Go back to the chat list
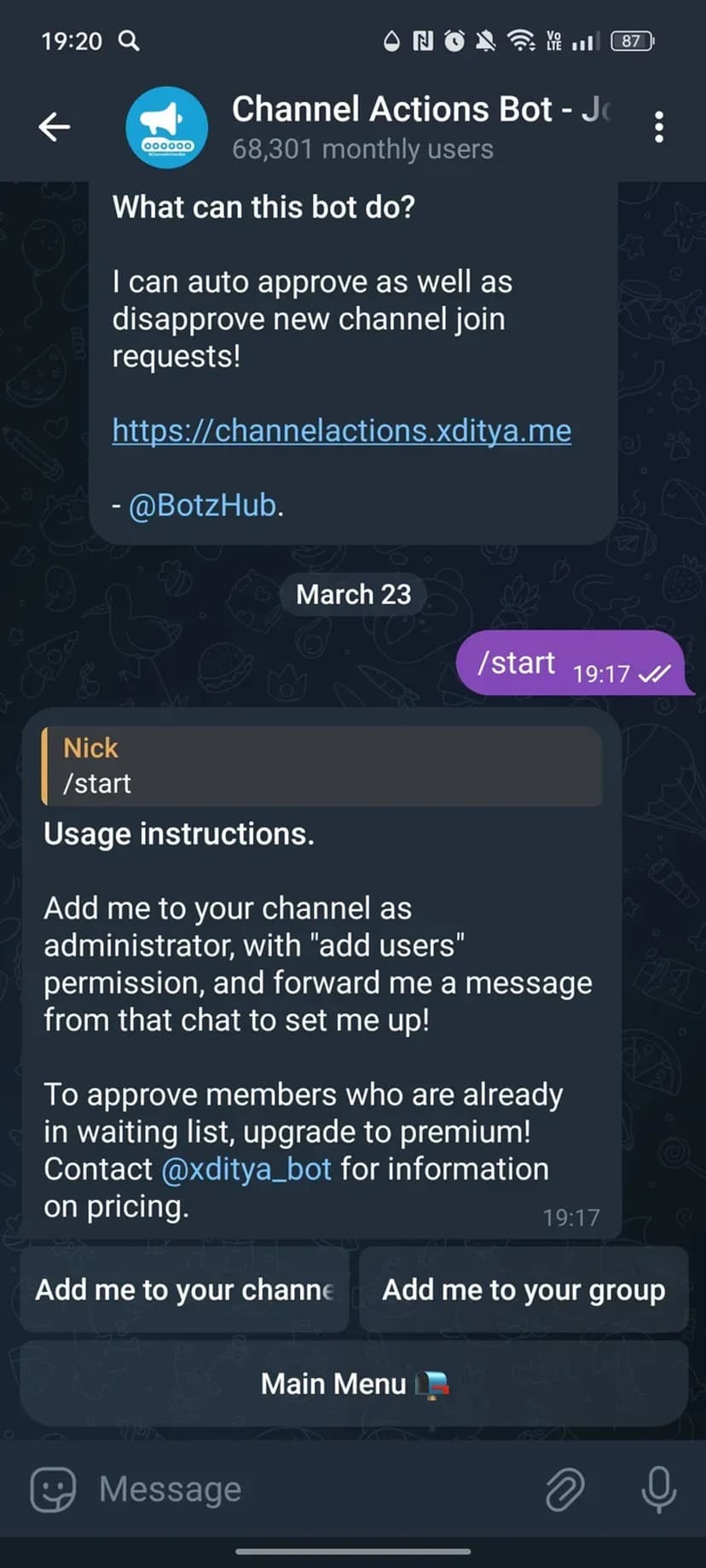The image size is (706, 1568). click(x=55, y=127)
